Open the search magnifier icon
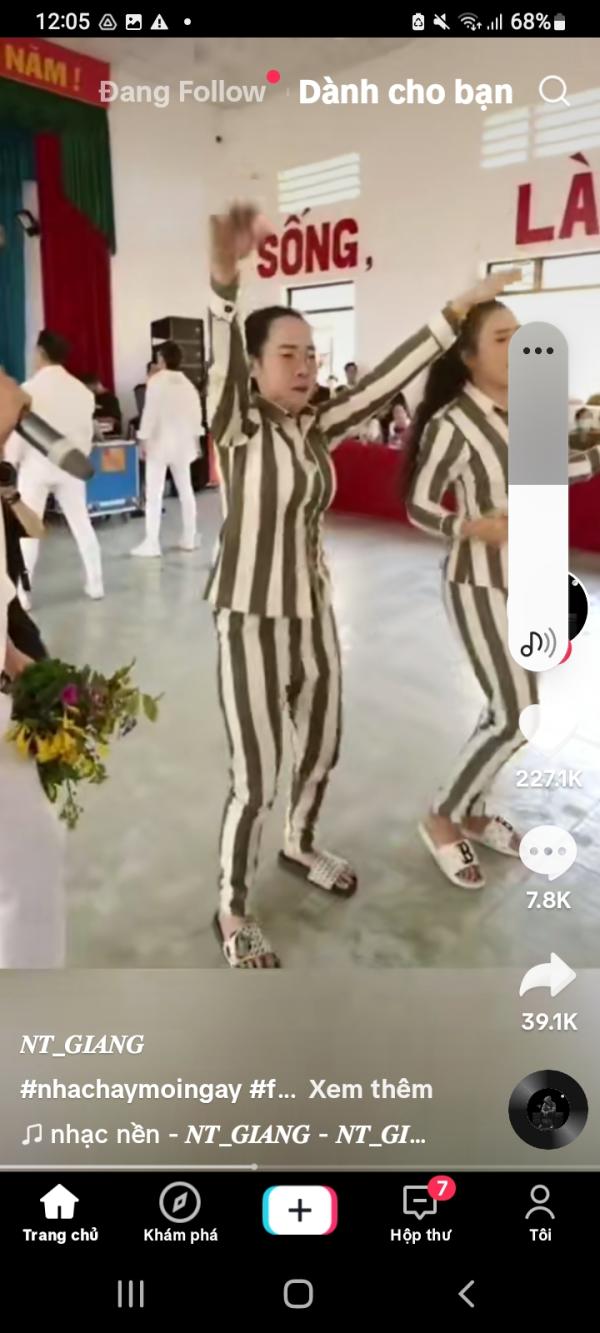This screenshot has width=600, height=1333. 554,92
